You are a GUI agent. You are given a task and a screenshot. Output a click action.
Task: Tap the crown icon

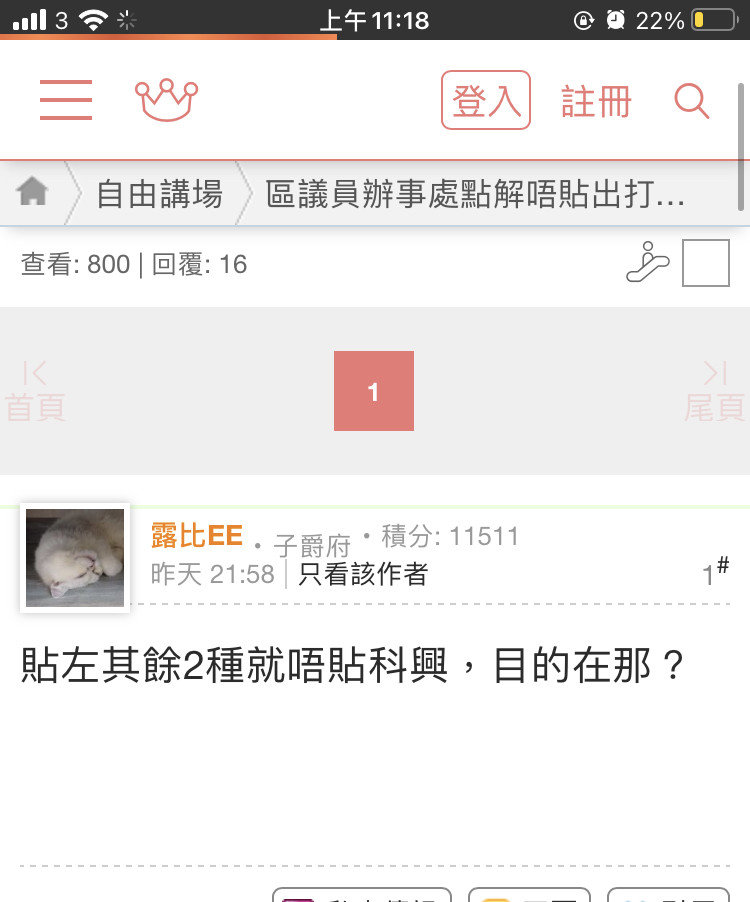pyautogui.click(x=166, y=100)
